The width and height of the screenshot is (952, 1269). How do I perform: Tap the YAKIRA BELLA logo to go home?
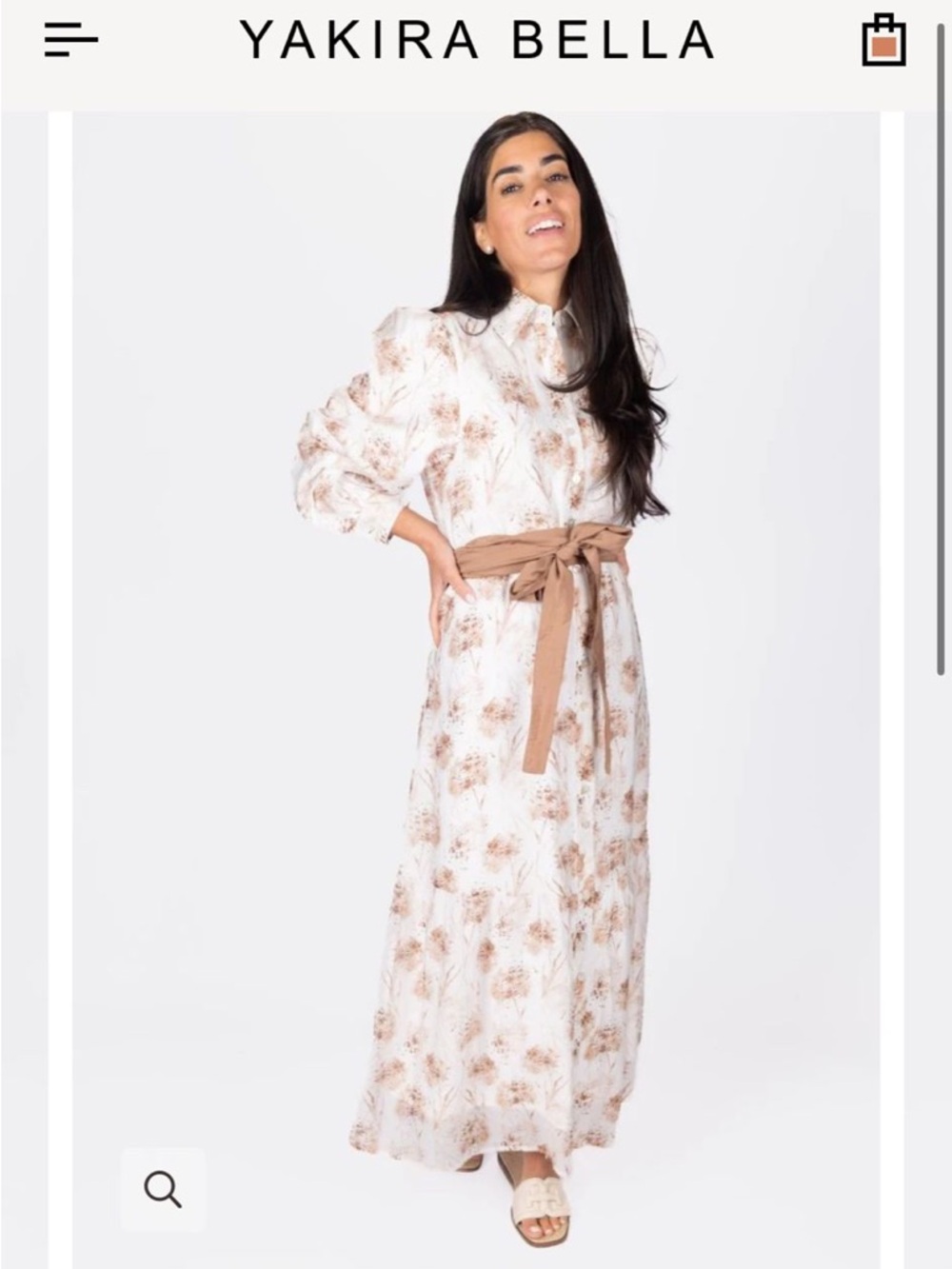tap(476, 40)
